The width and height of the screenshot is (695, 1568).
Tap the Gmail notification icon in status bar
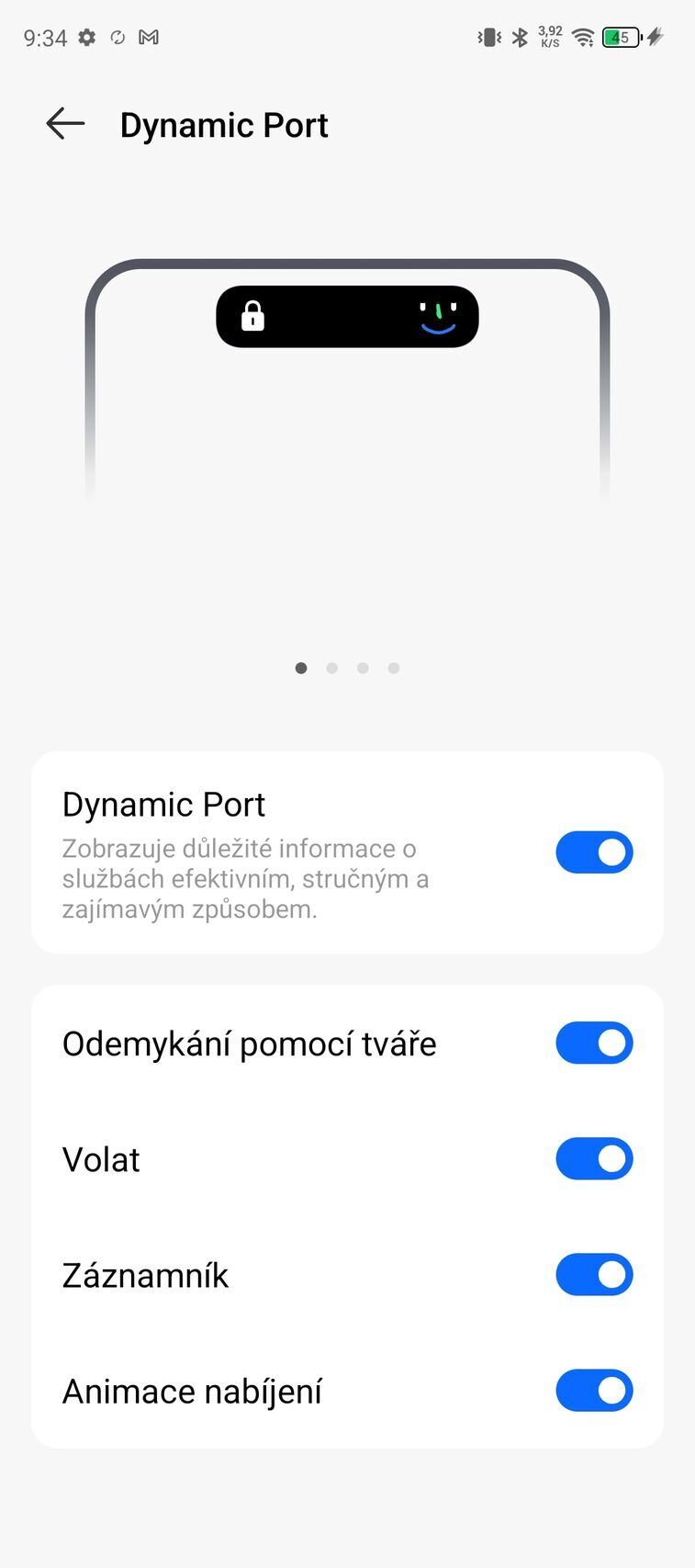pos(150,38)
